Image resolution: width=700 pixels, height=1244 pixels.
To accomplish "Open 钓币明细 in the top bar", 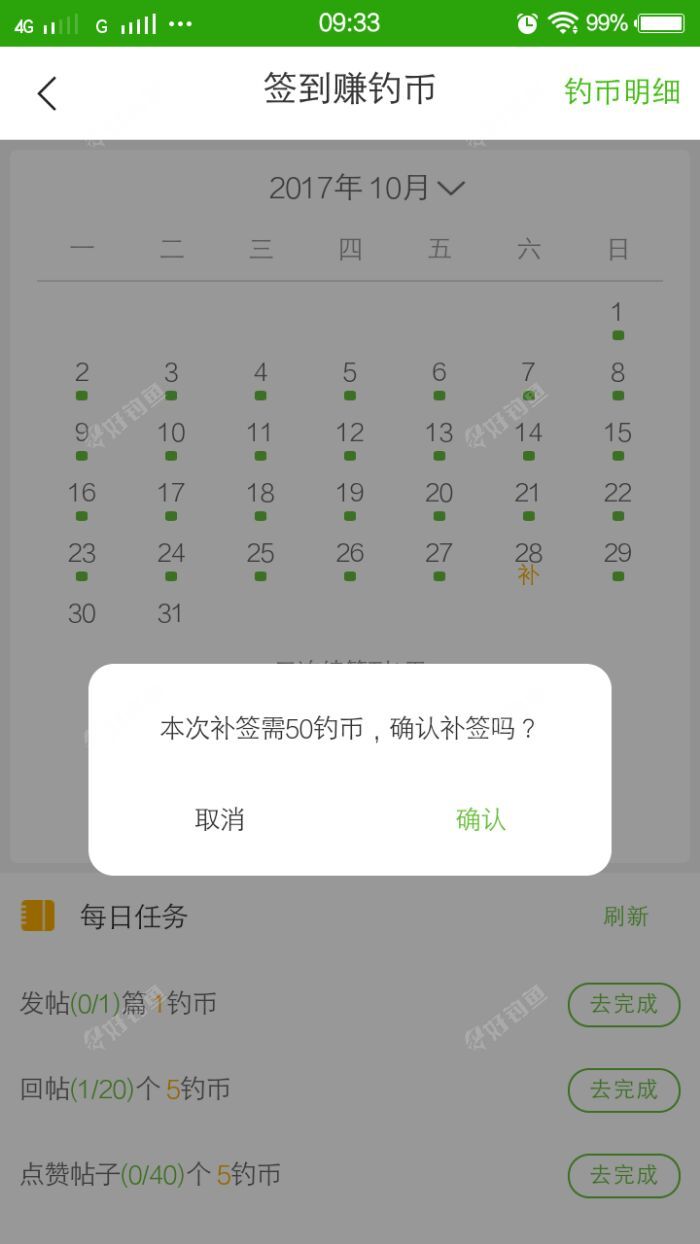I will coord(622,92).
